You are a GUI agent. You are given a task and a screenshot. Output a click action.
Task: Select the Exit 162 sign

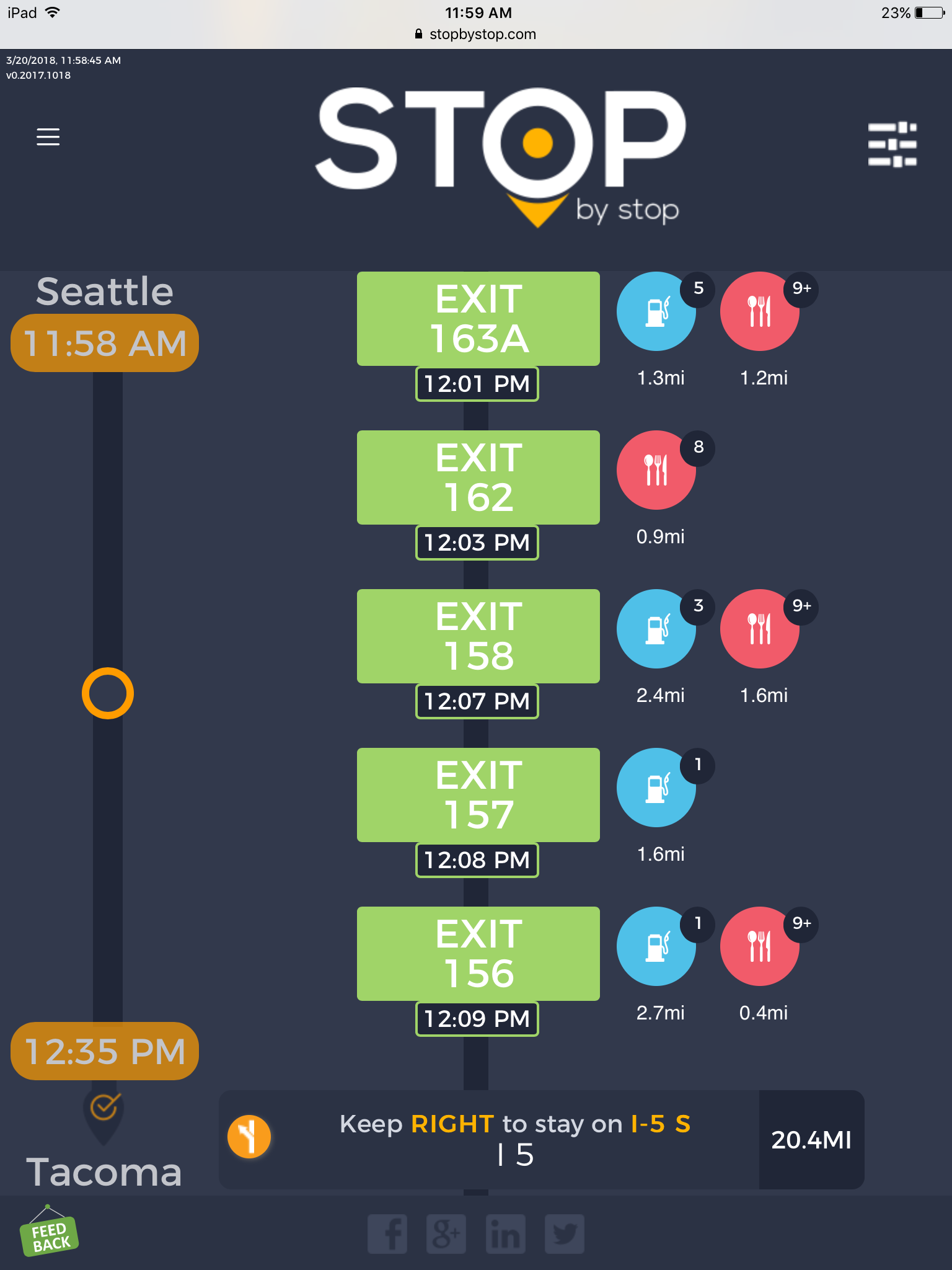tap(478, 477)
